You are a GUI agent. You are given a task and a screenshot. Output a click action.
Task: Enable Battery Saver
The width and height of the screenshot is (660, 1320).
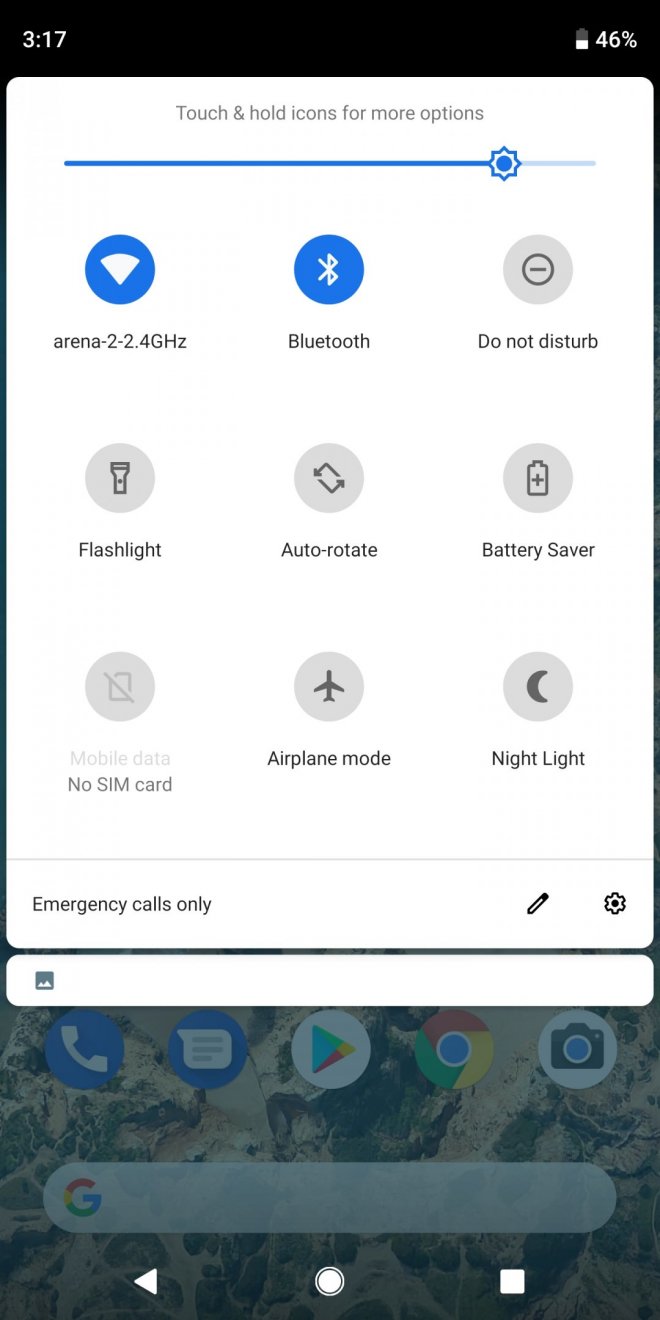[538, 478]
